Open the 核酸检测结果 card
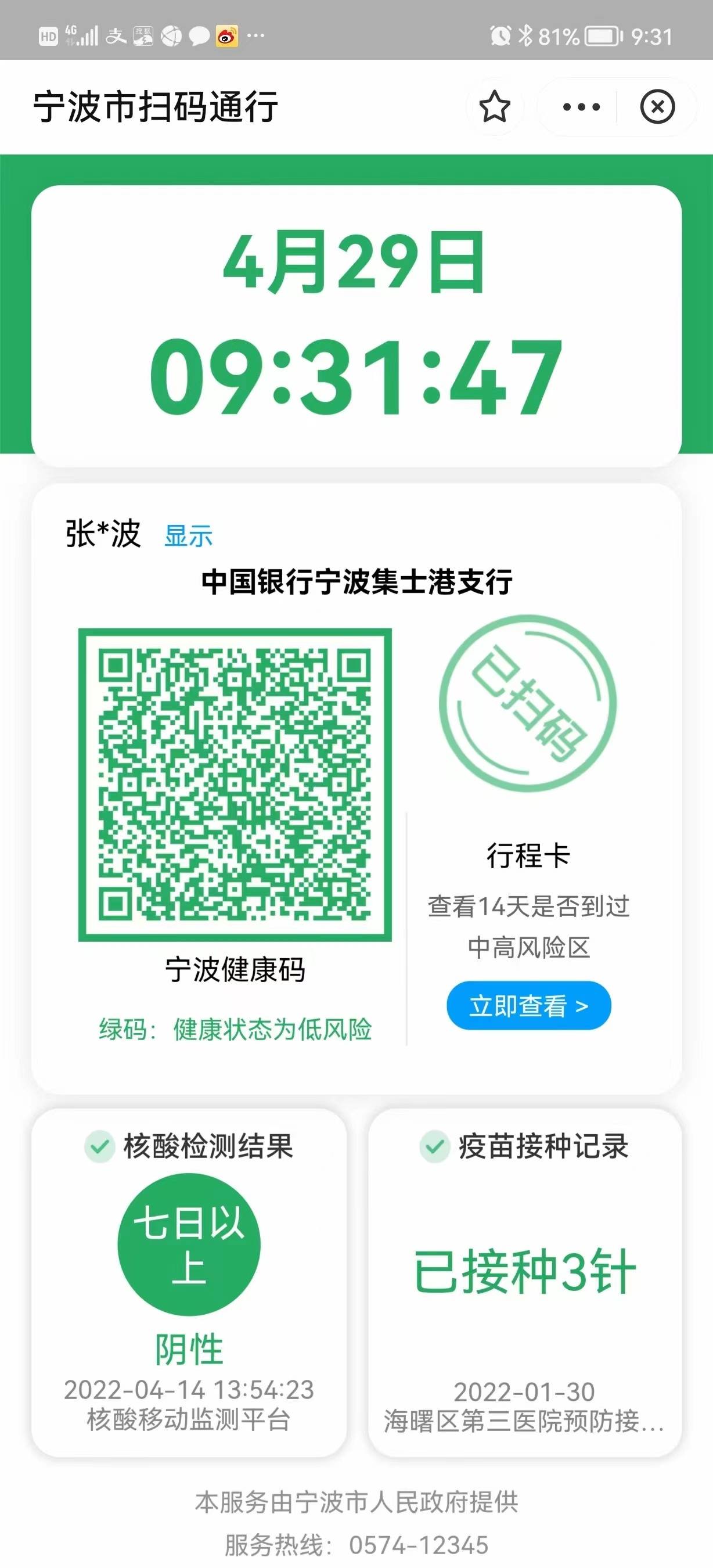Screen dimensions: 713x1568 189,1282
